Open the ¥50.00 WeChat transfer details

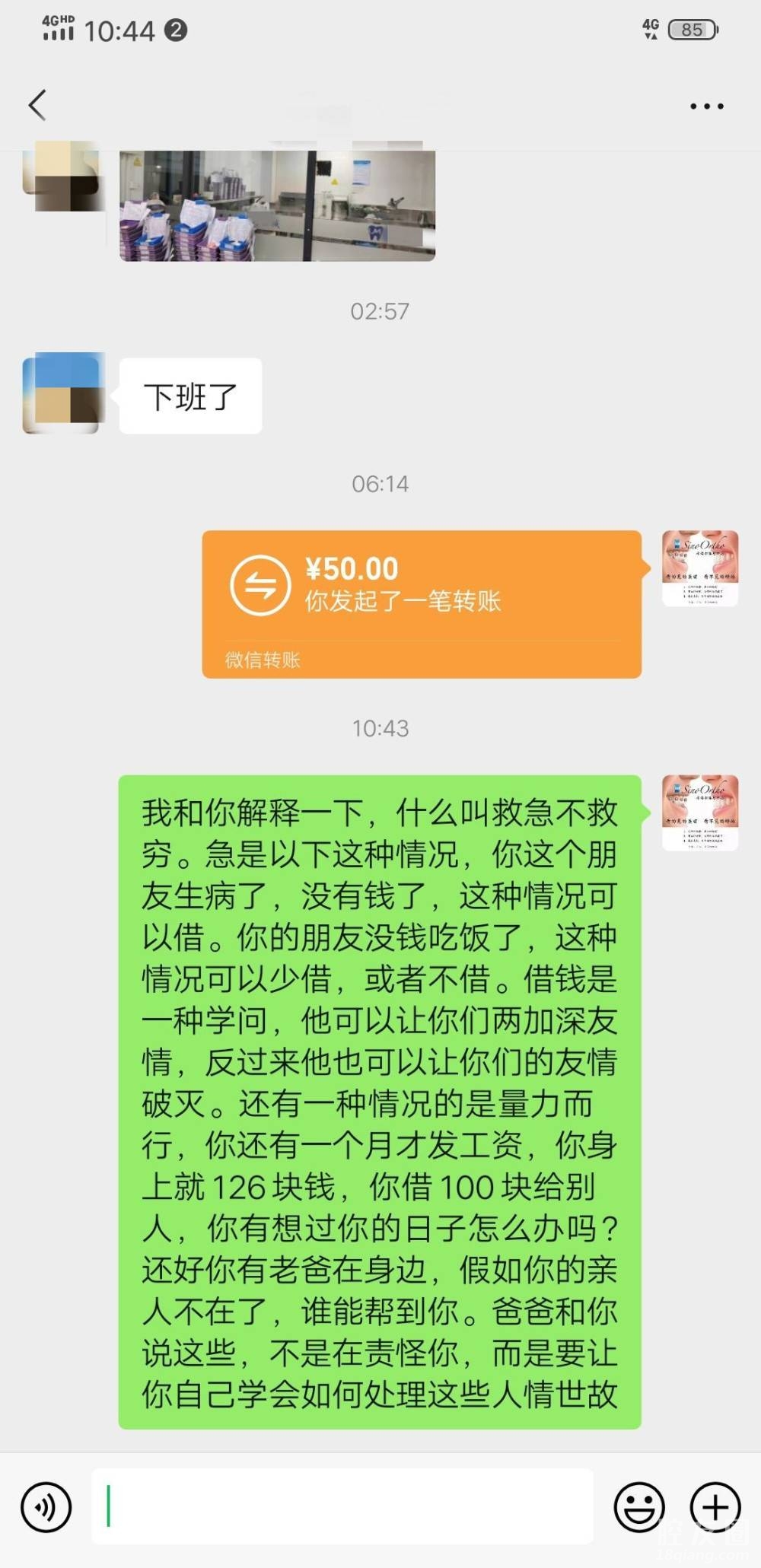(x=421, y=603)
